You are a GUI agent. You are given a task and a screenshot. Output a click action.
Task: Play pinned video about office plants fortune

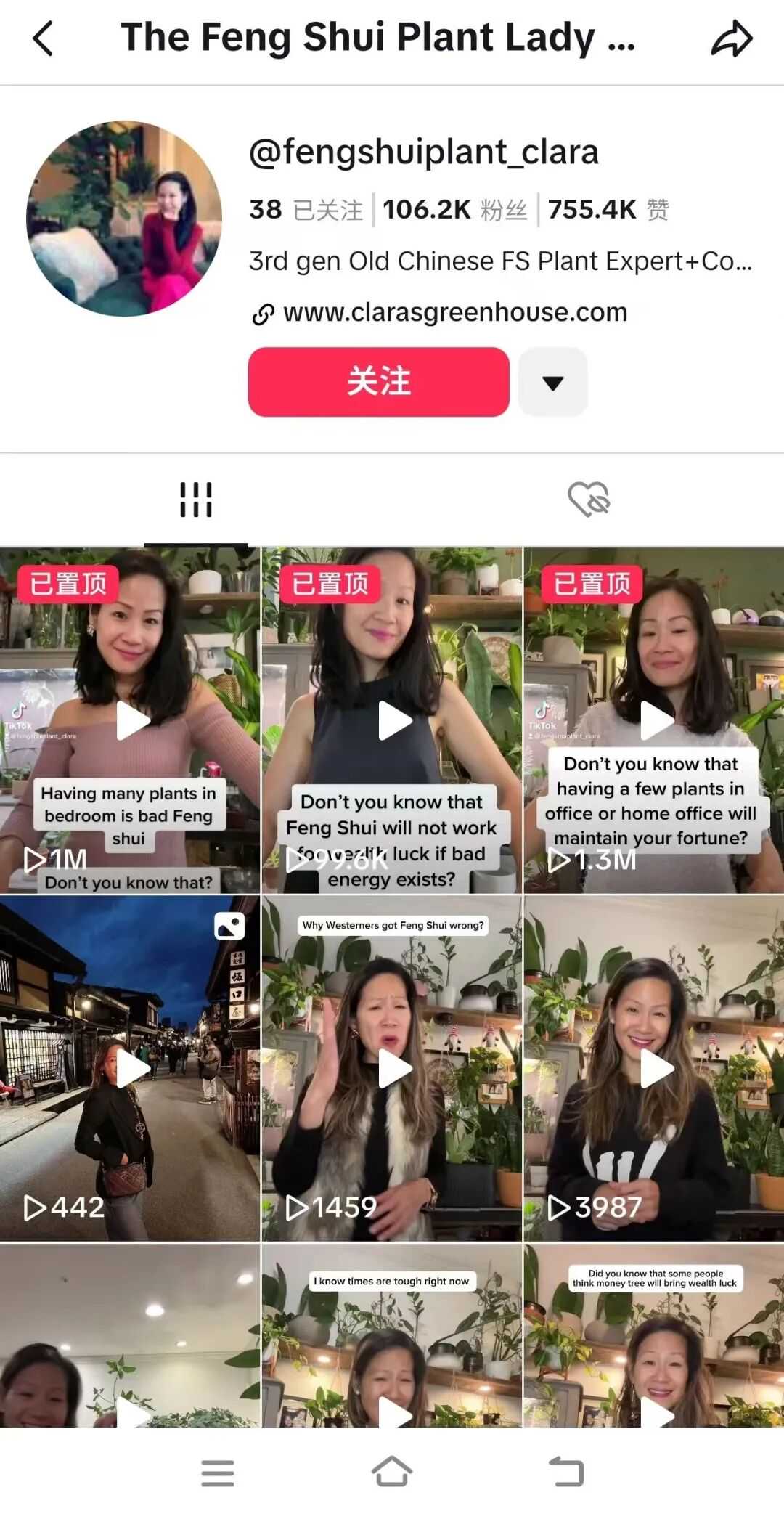653,720
